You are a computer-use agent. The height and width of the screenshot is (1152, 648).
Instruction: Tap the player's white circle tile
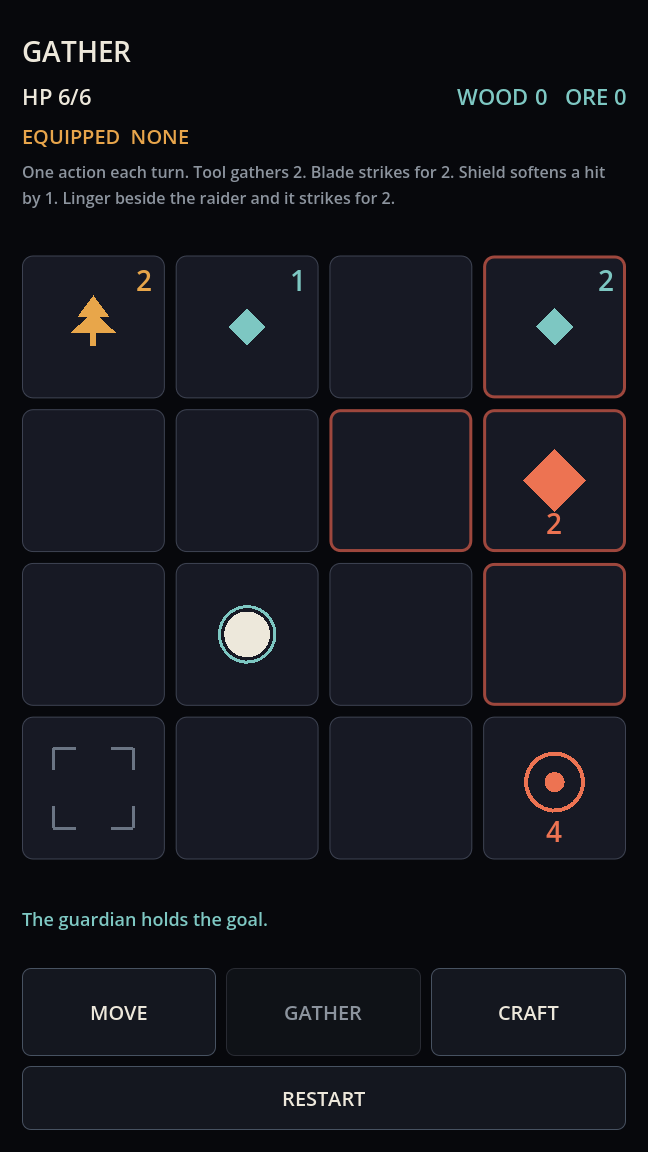coord(247,634)
